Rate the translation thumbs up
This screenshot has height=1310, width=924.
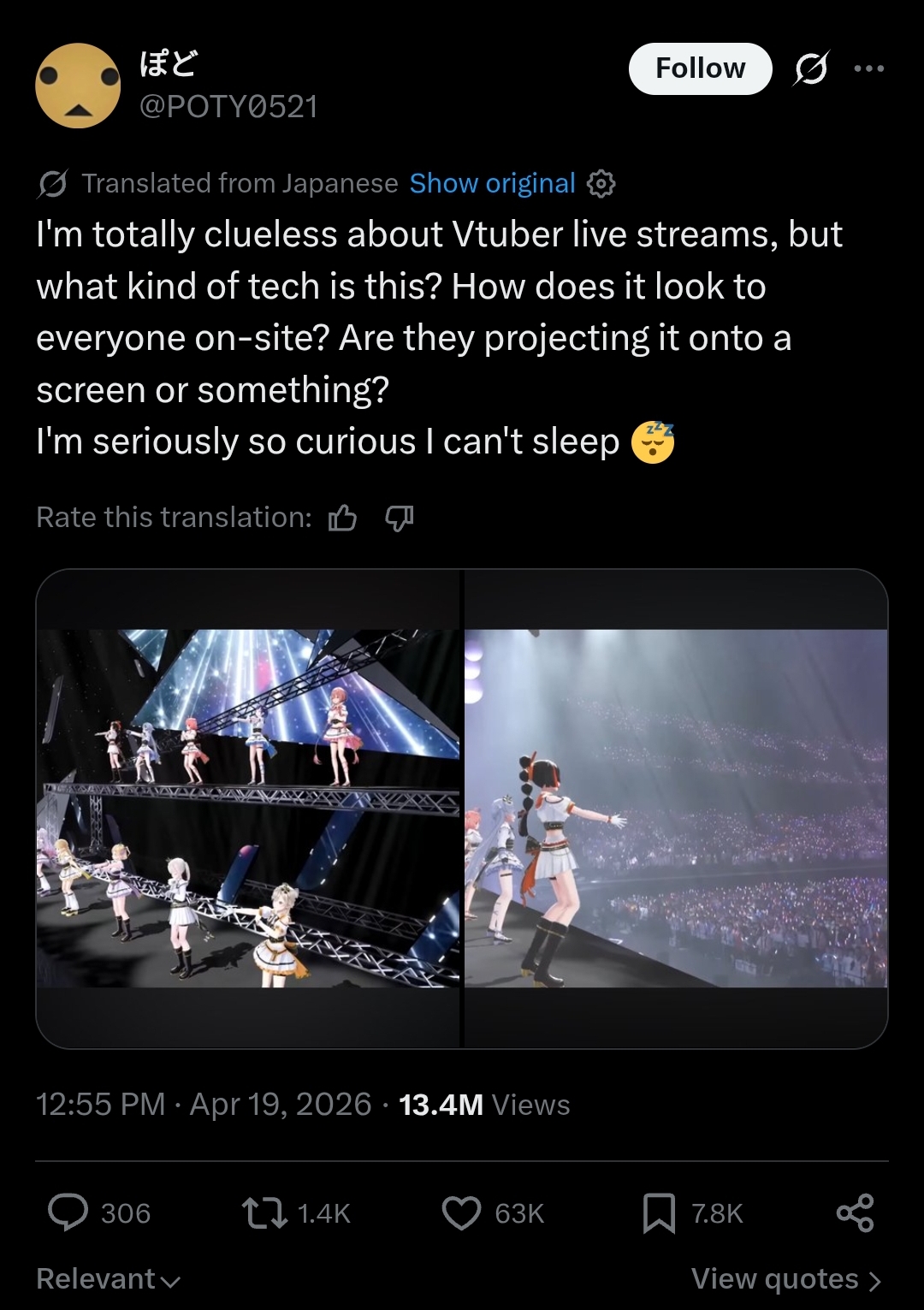point(342,517)
